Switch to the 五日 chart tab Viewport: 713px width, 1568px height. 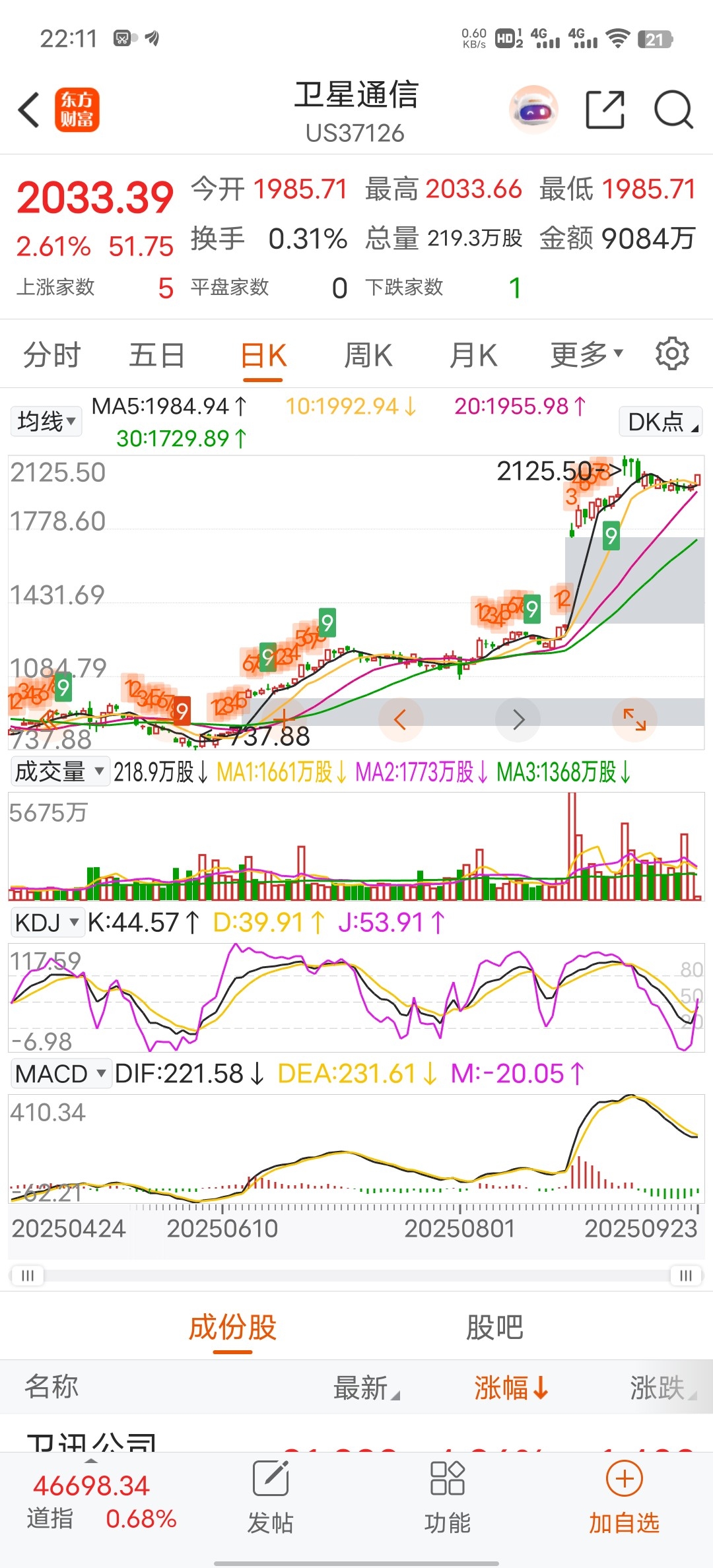point(156,355)
